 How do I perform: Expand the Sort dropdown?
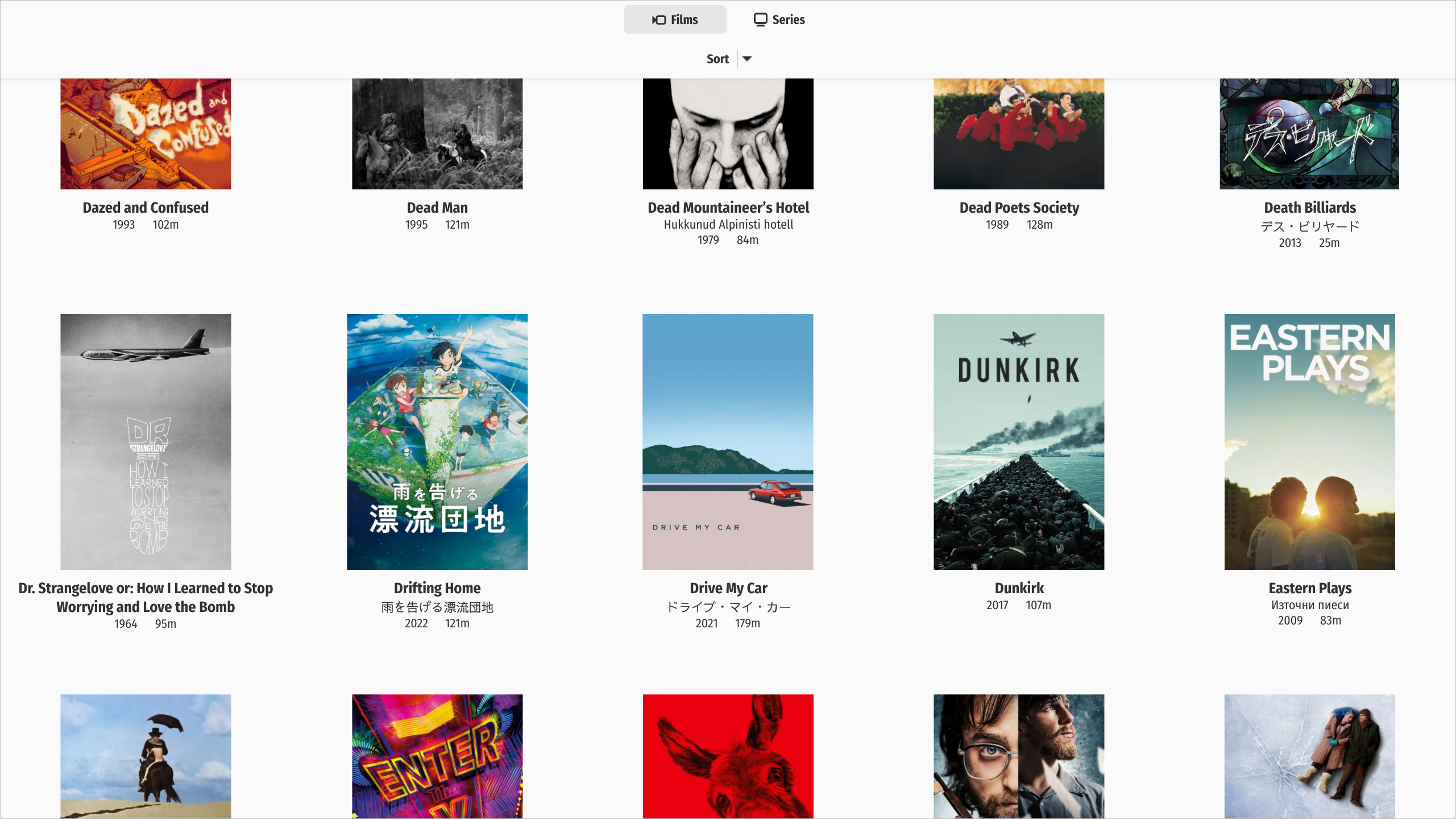[747, 59]
